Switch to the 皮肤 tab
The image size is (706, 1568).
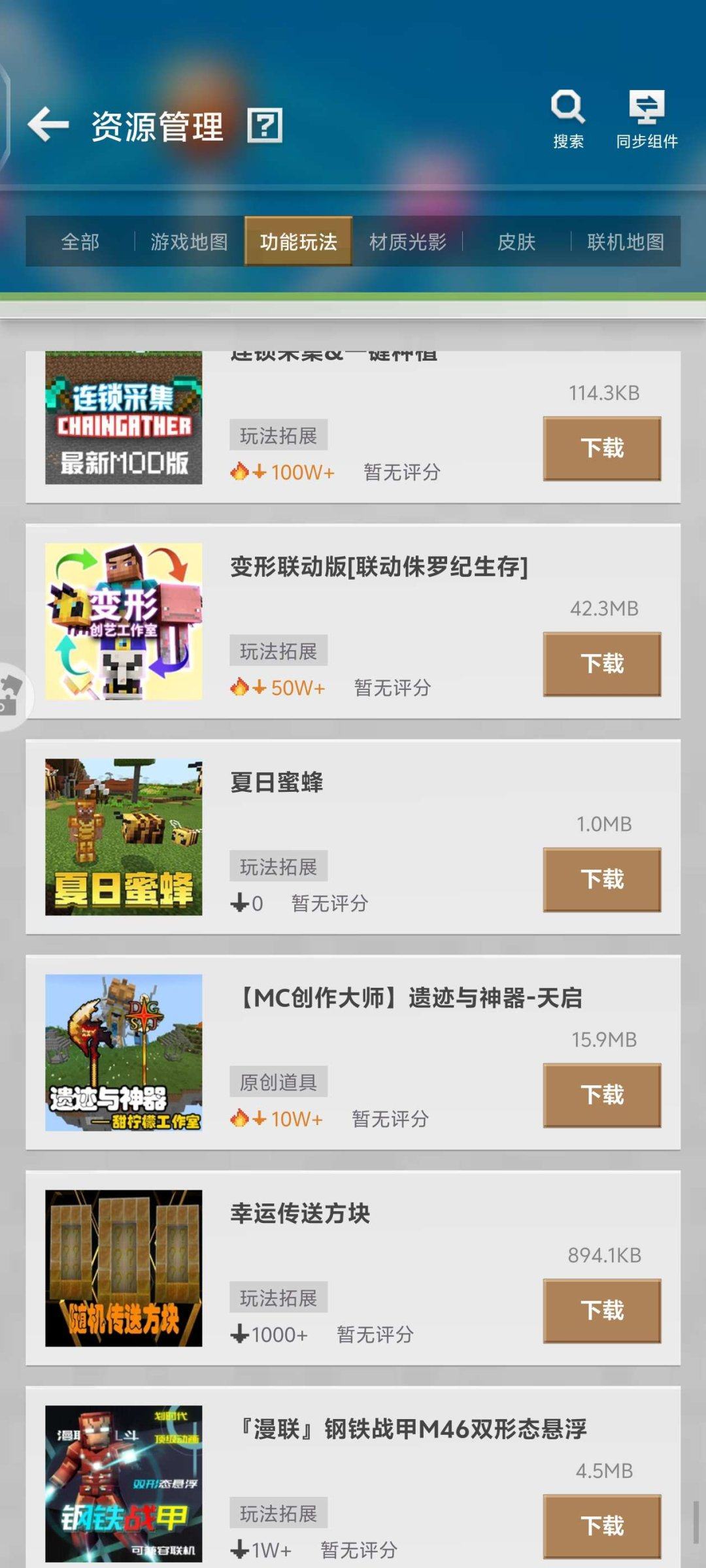[x=516, y=242]
